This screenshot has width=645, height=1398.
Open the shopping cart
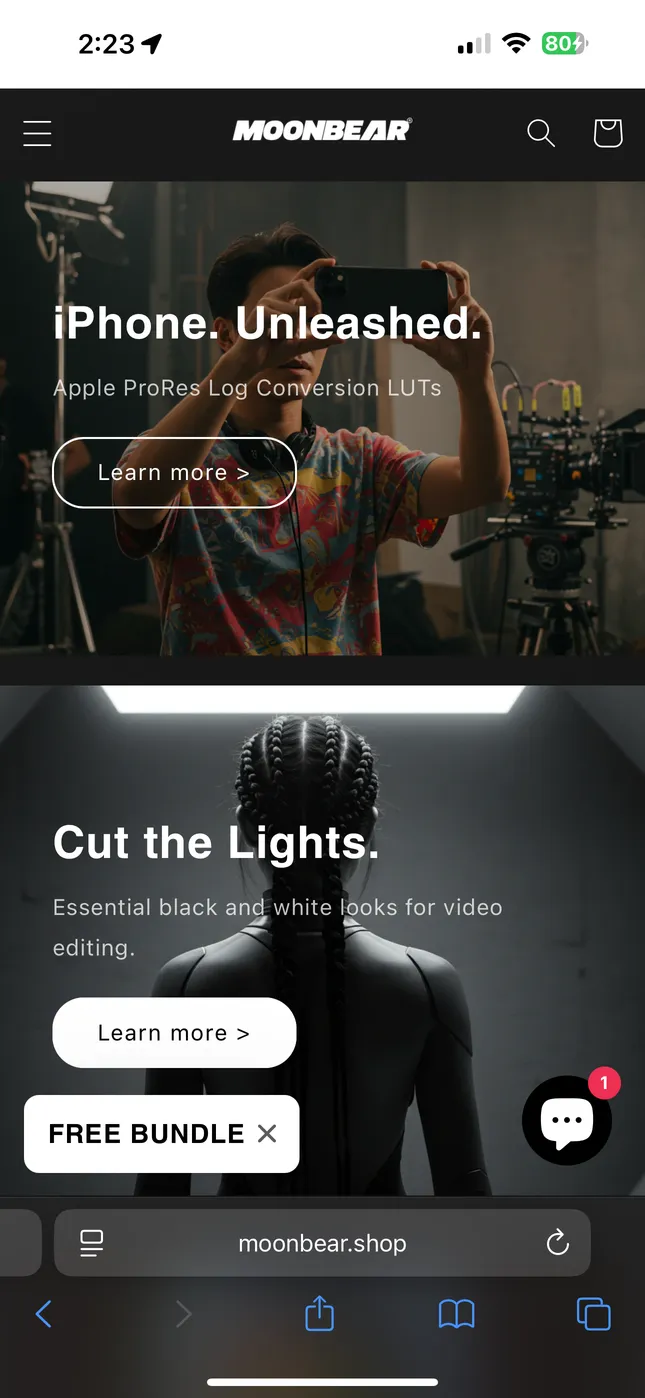[607, 133]
